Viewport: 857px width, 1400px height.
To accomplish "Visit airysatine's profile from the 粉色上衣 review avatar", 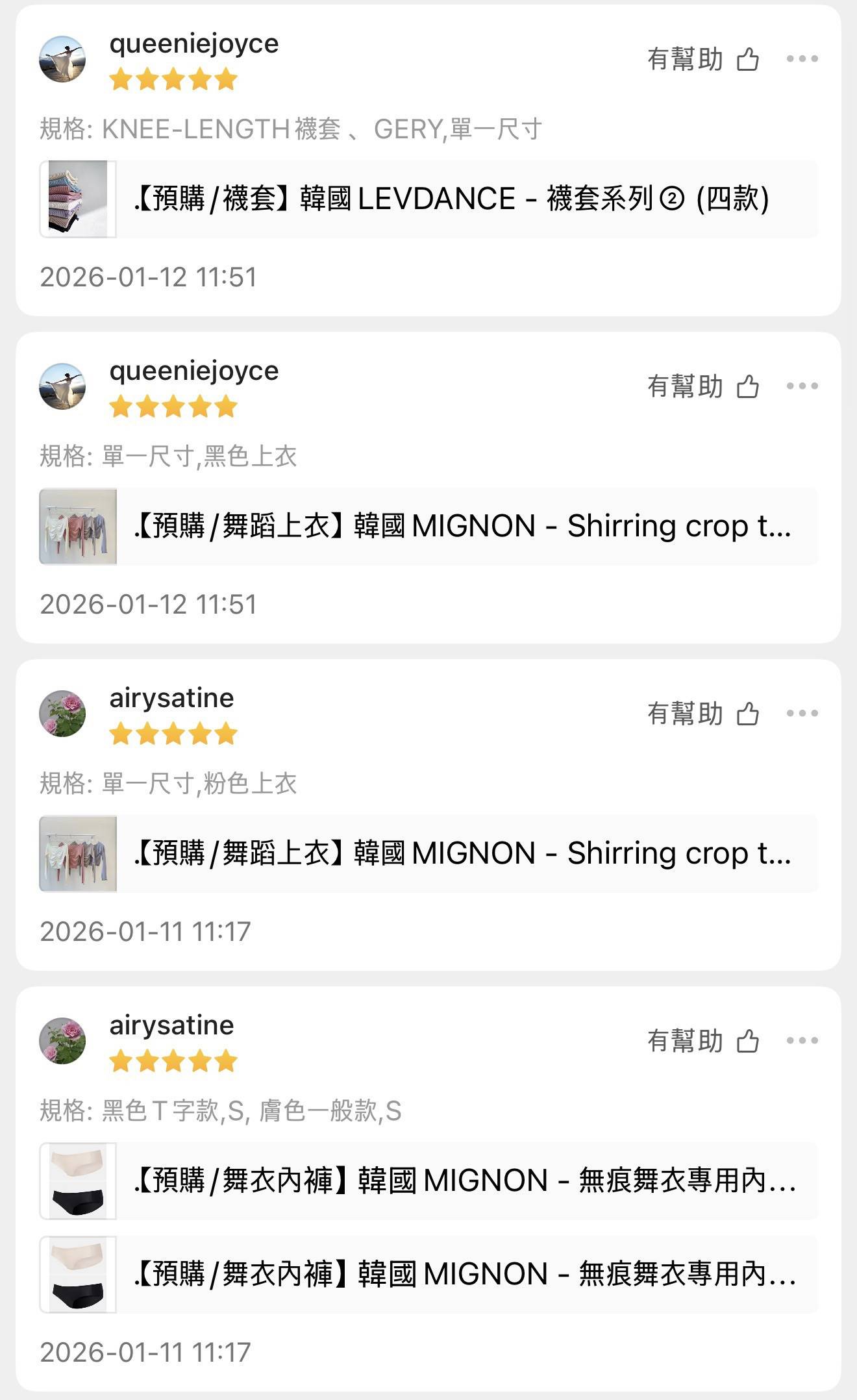I will pos(62,714).
